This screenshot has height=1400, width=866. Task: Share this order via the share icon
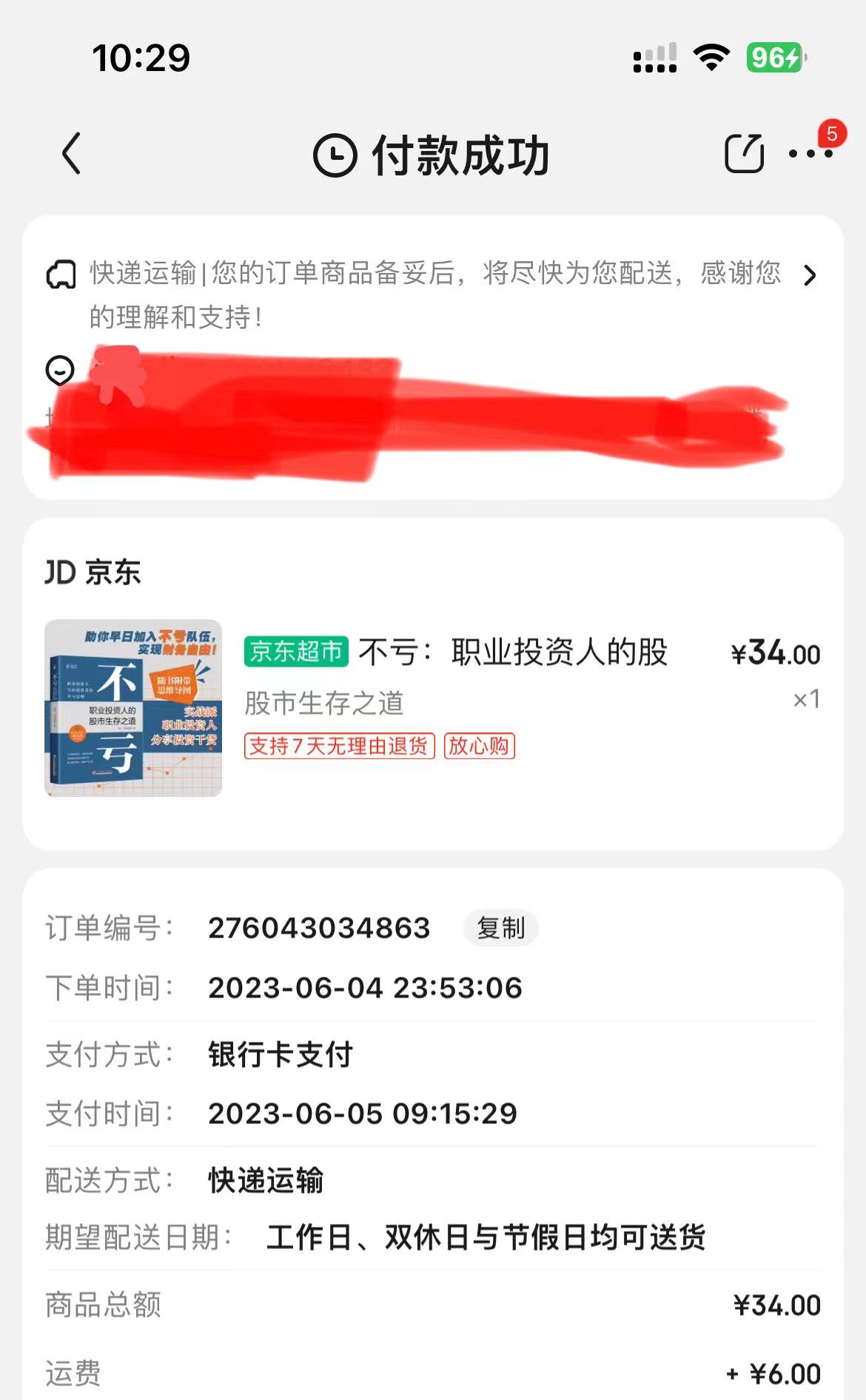(x=744, y=154)
